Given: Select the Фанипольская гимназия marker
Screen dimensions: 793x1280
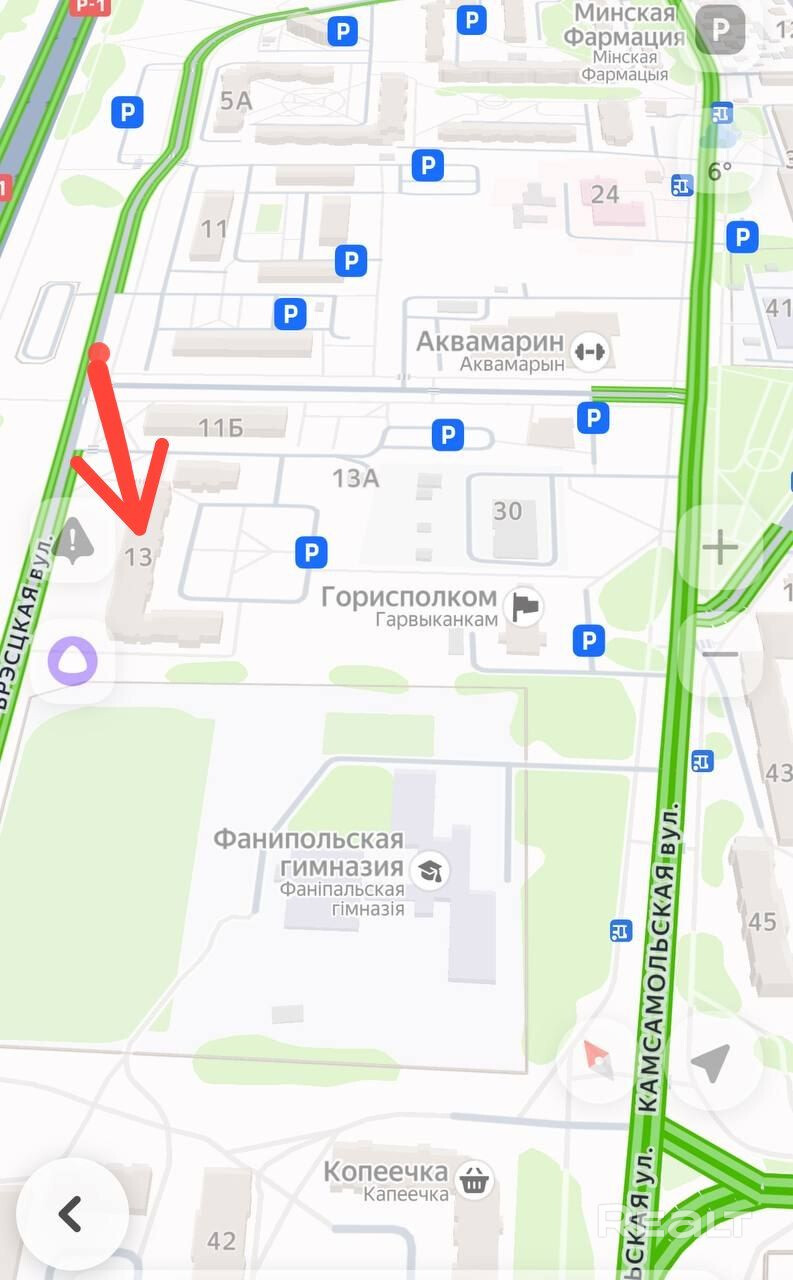Looking at the screenshot, I should pos(430,870).
